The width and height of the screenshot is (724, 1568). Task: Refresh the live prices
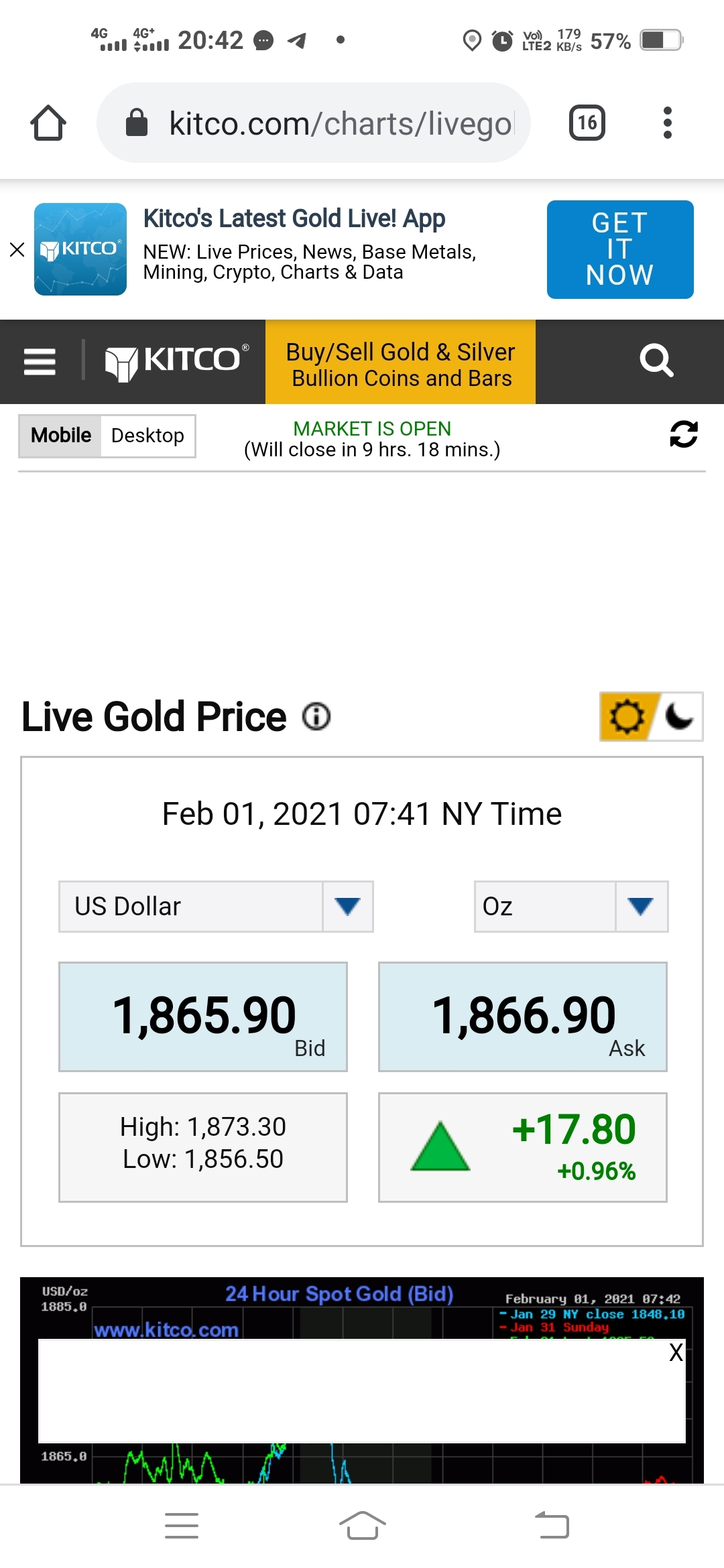click(684, 434)
